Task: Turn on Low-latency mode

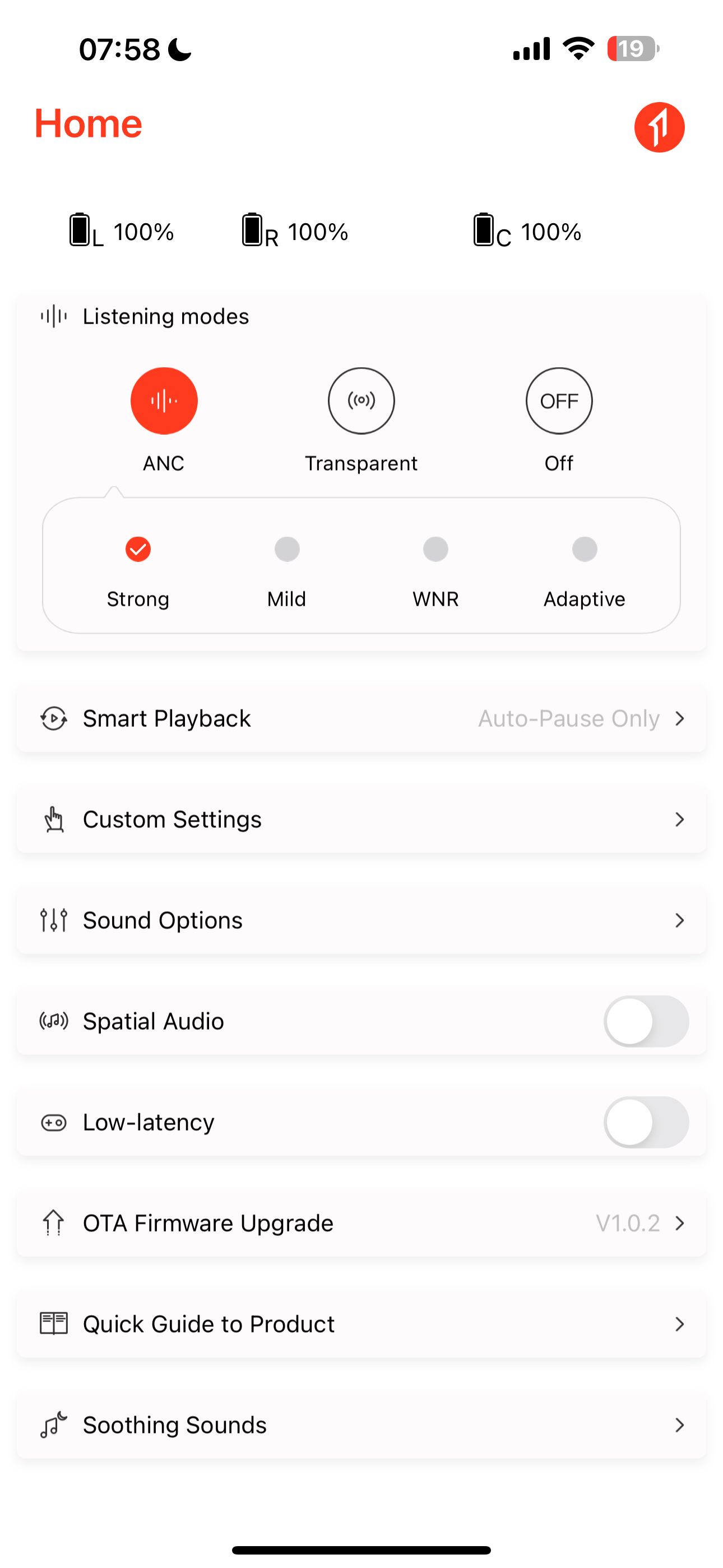Action: point(646,1122)
